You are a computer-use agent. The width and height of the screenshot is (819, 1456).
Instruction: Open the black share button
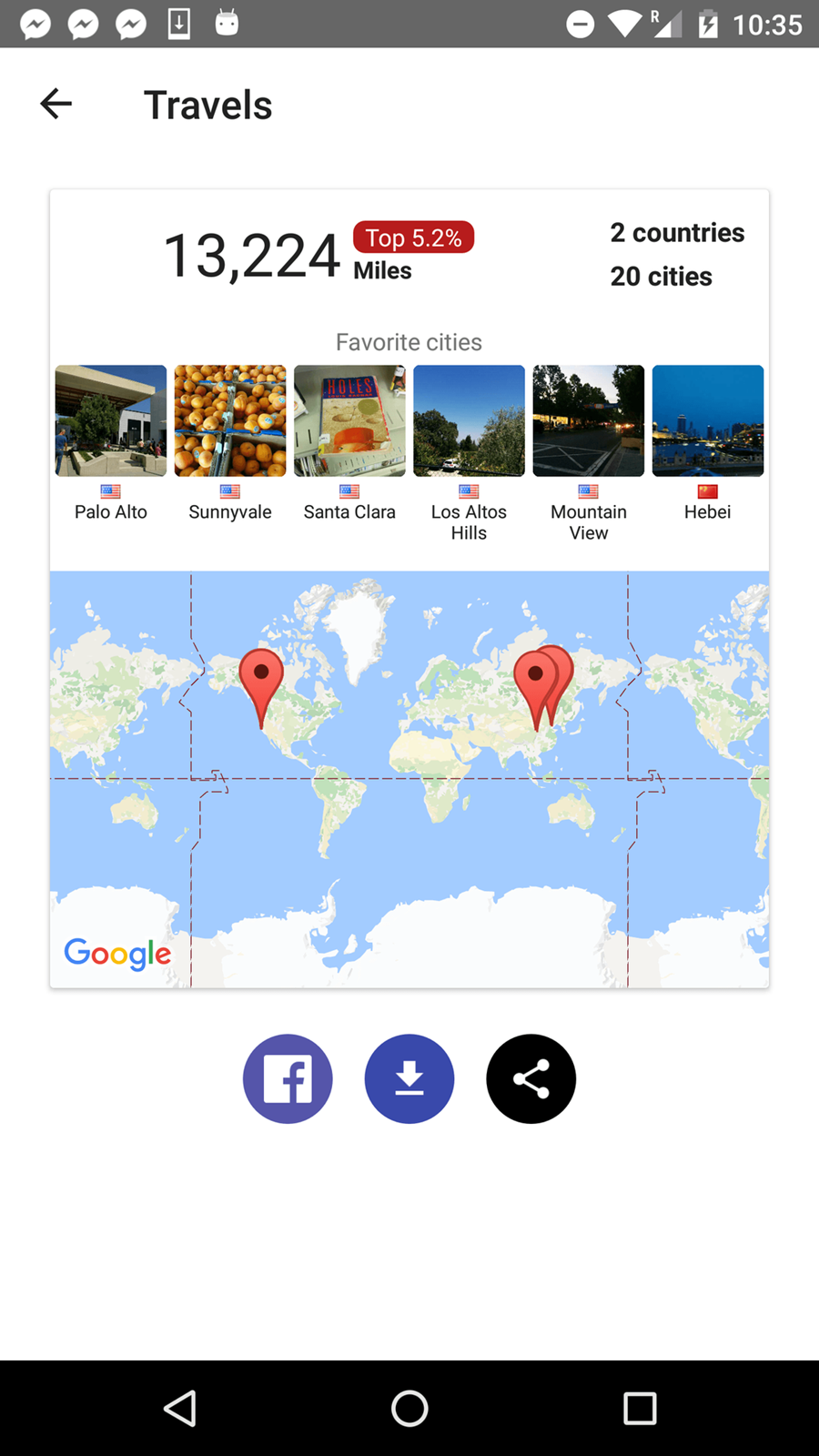[x=531, y=1078]
